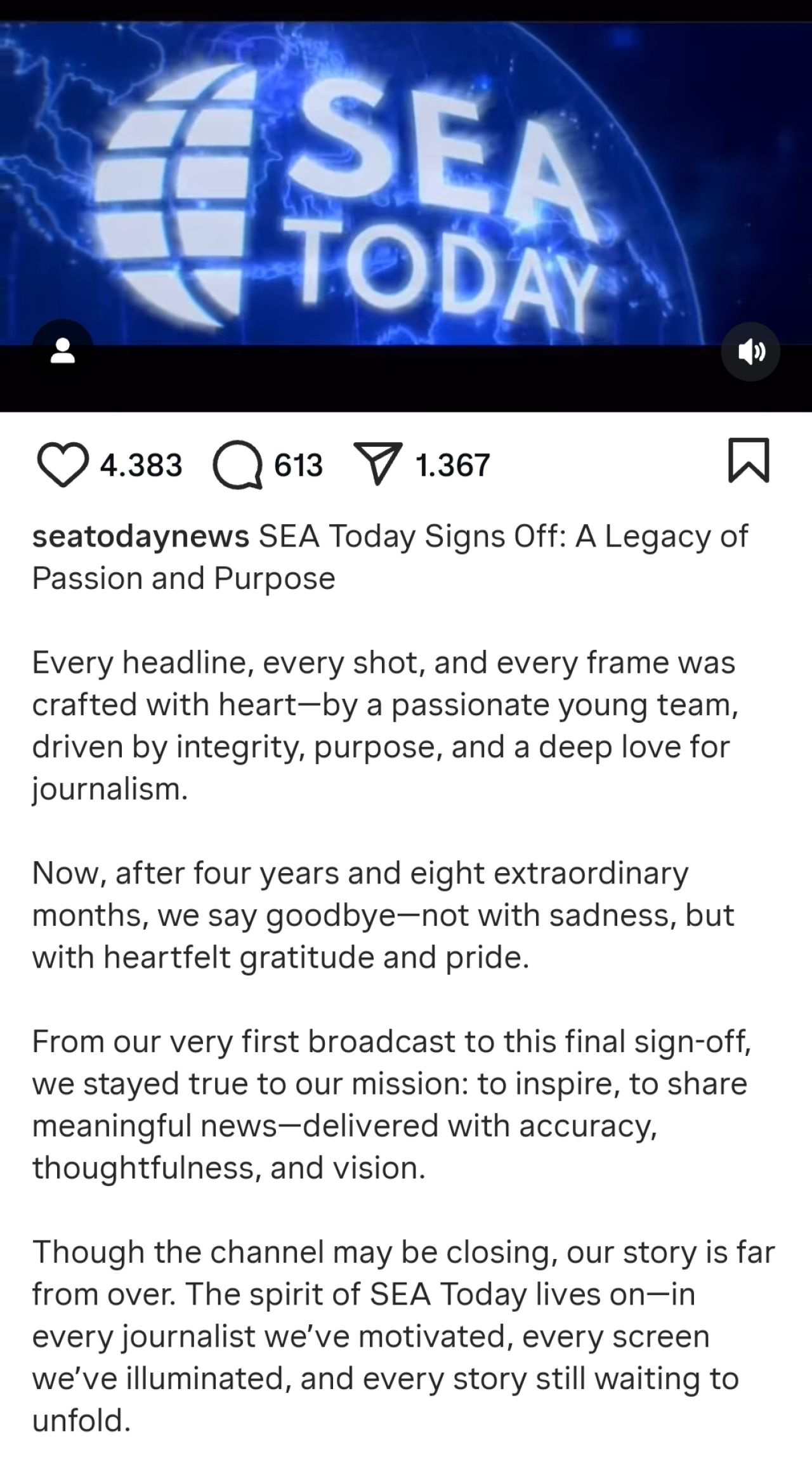
Task: Tap the SEA Today video
Action: [x=406, y=184]
